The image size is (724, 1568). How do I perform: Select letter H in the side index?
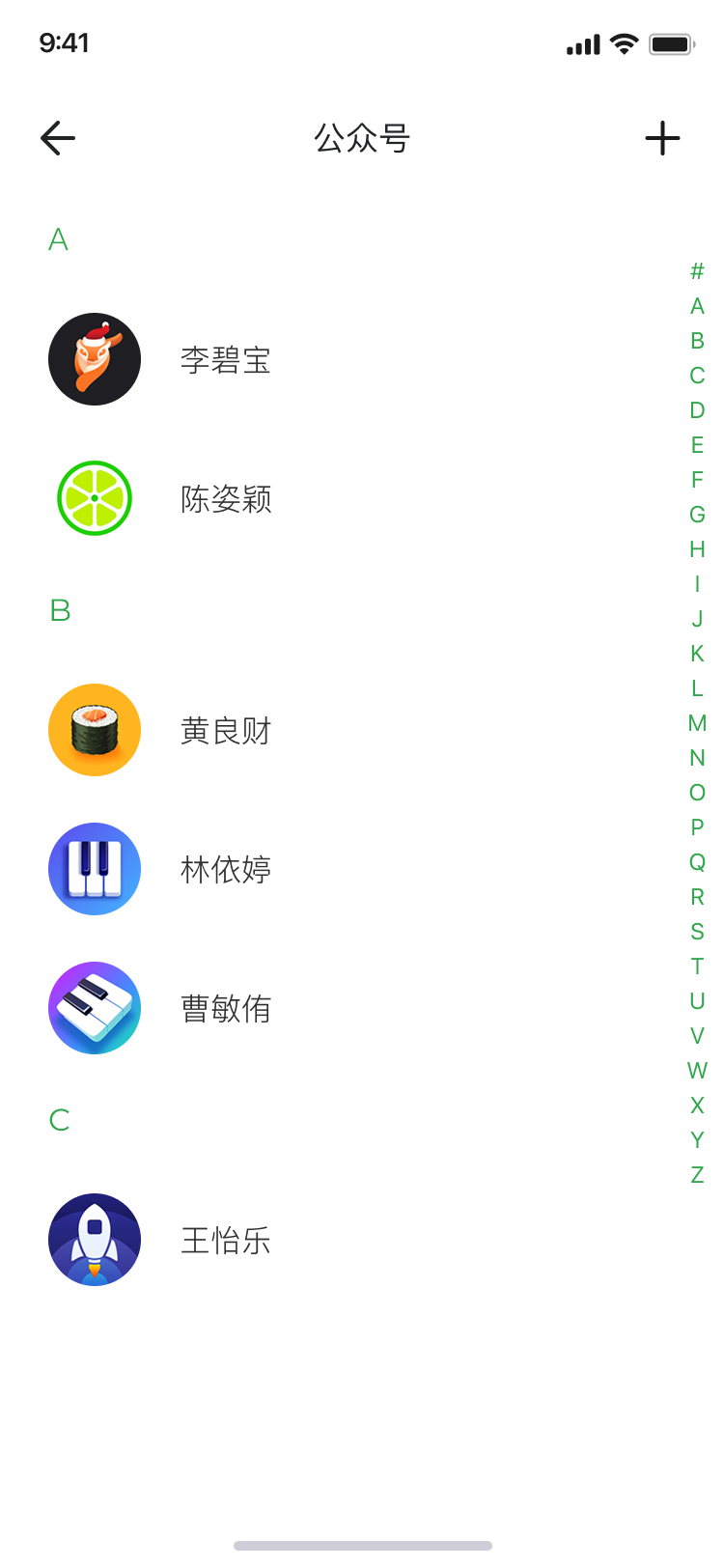(697, 549)
